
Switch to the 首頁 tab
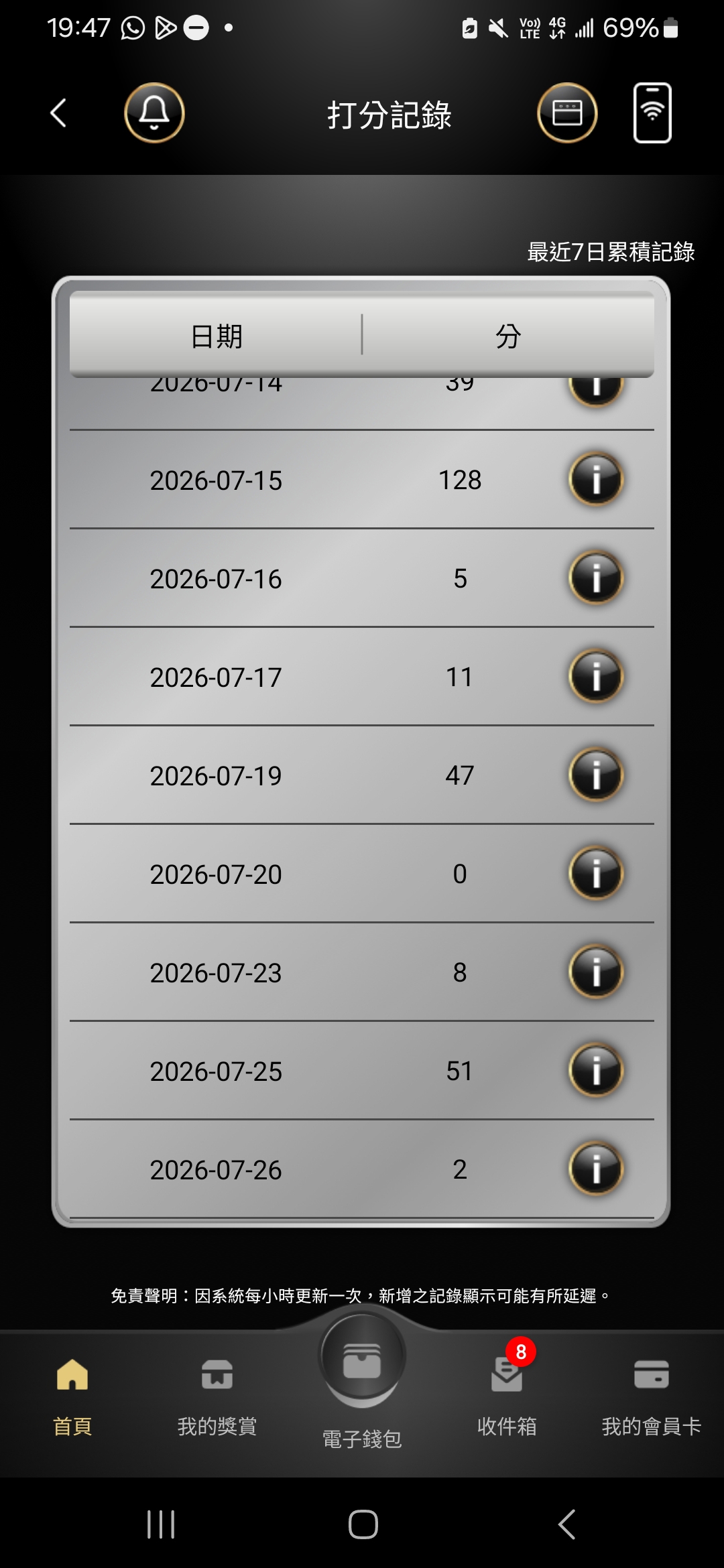point(72,1396)
